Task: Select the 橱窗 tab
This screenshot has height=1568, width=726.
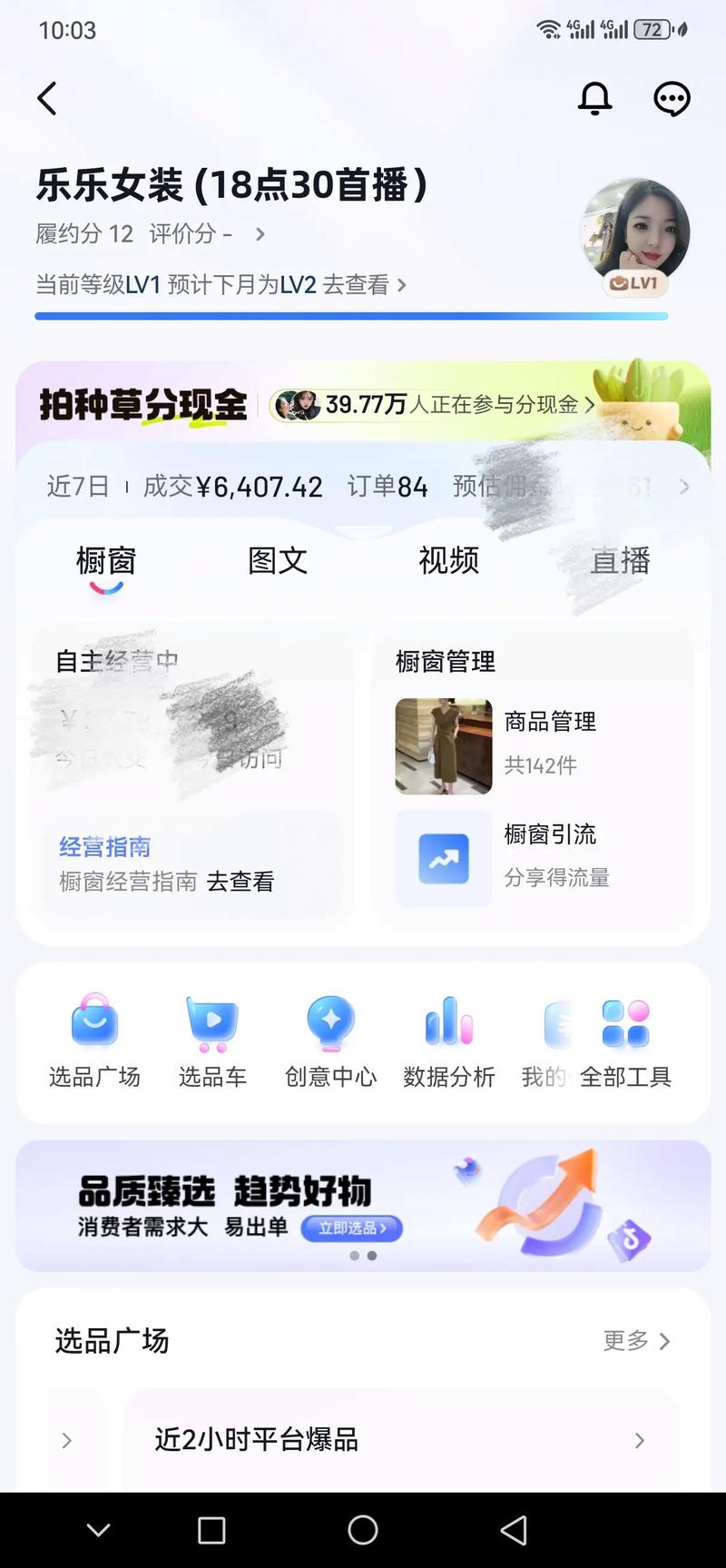Action: (106, 561)
